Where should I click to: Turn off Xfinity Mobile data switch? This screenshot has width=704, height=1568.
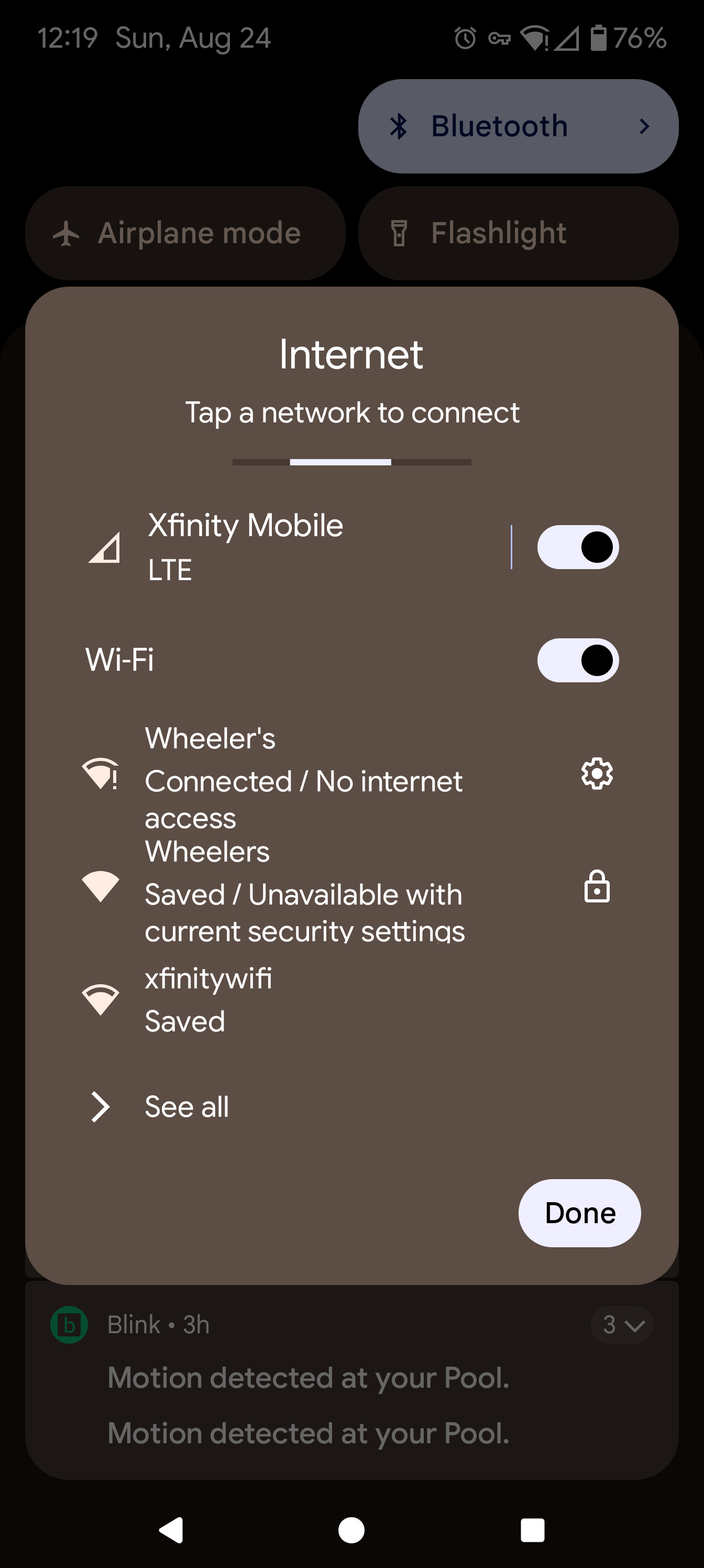click(577, 547)
